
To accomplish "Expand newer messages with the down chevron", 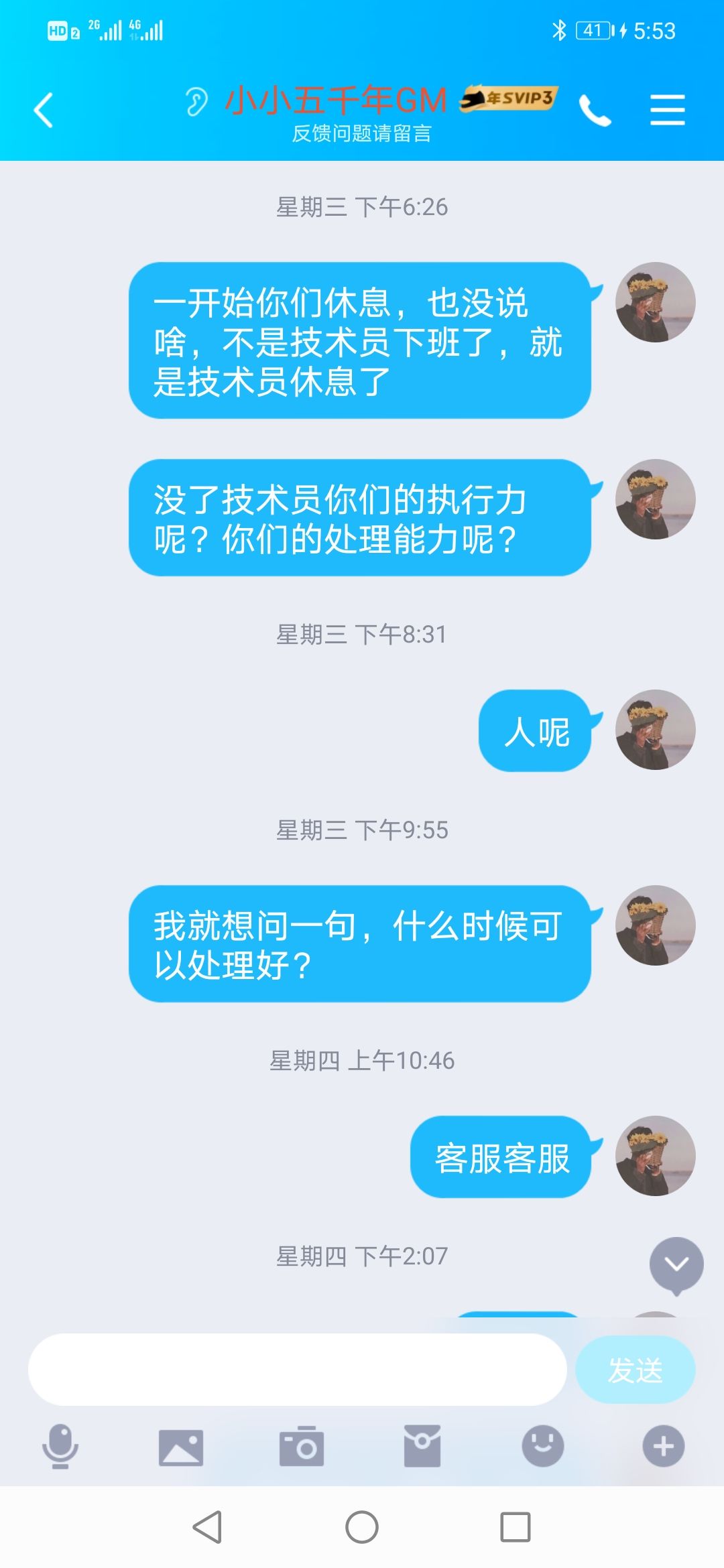I will coord(676,1262).
